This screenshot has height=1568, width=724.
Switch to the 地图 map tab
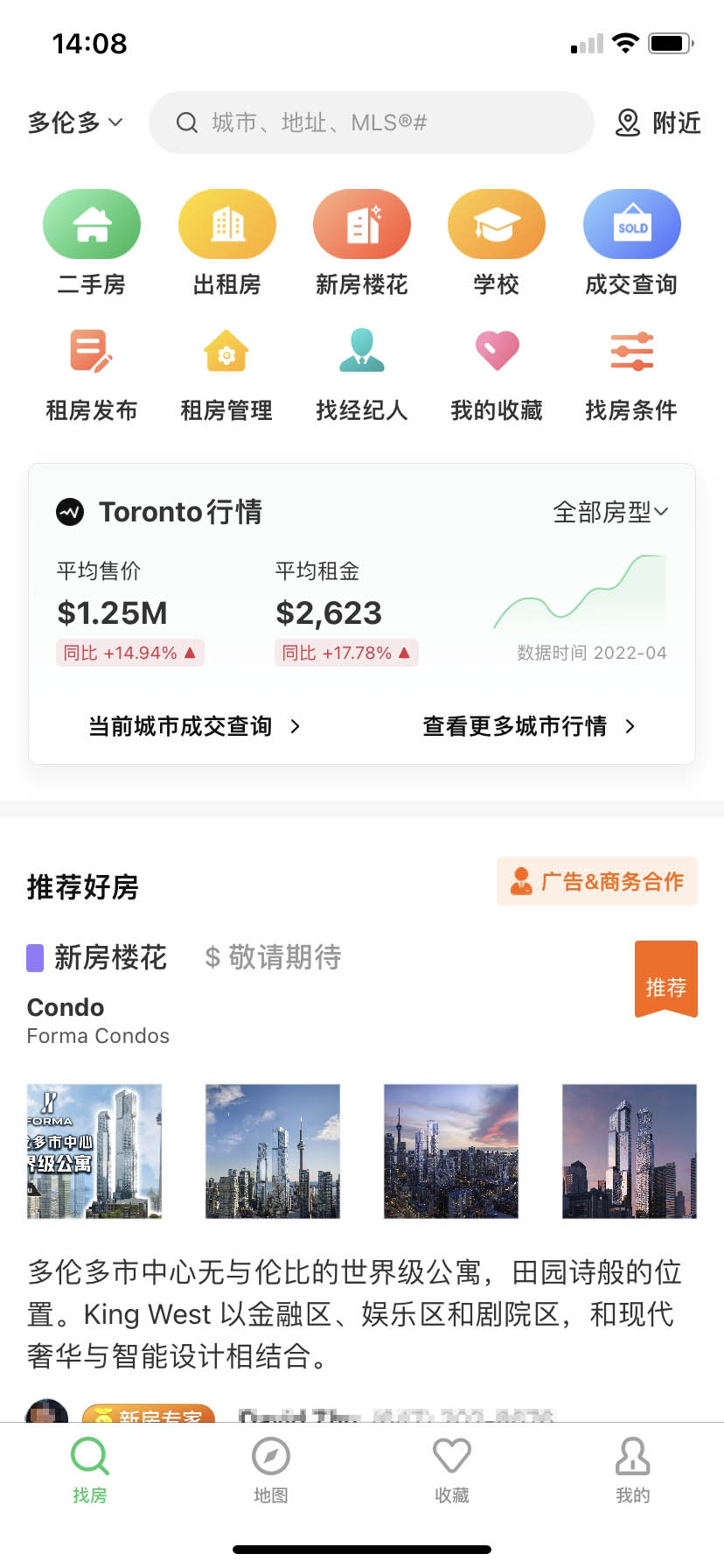[271, 1470]
